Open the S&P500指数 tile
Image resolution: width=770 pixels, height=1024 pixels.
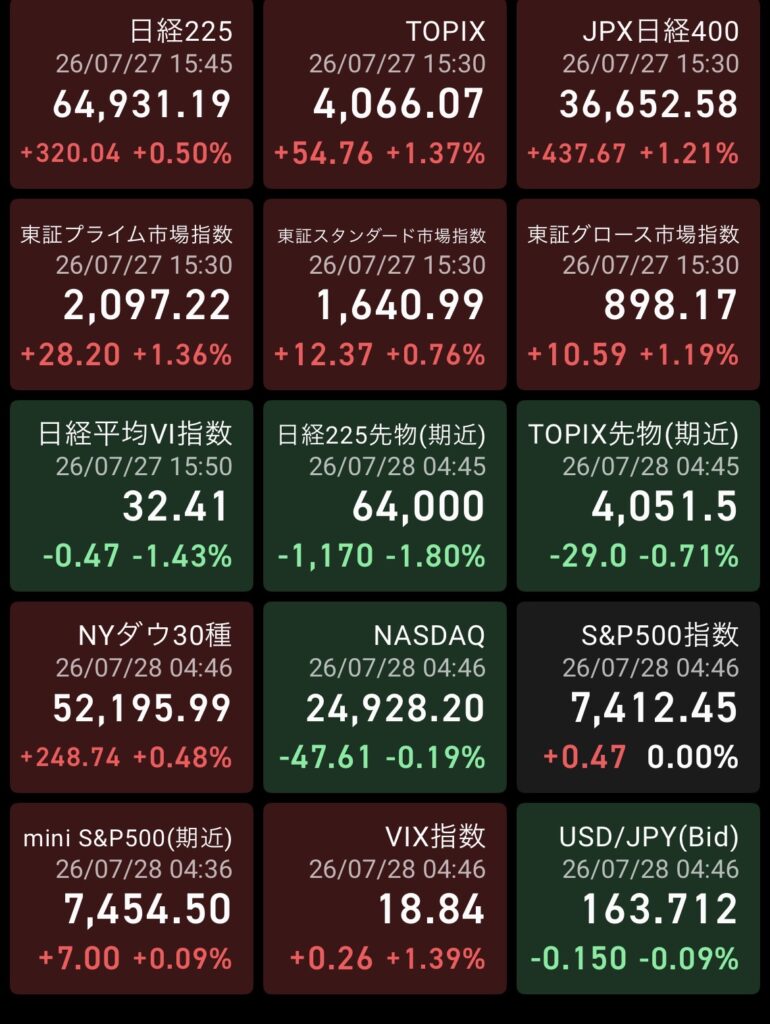pos(638,697)
